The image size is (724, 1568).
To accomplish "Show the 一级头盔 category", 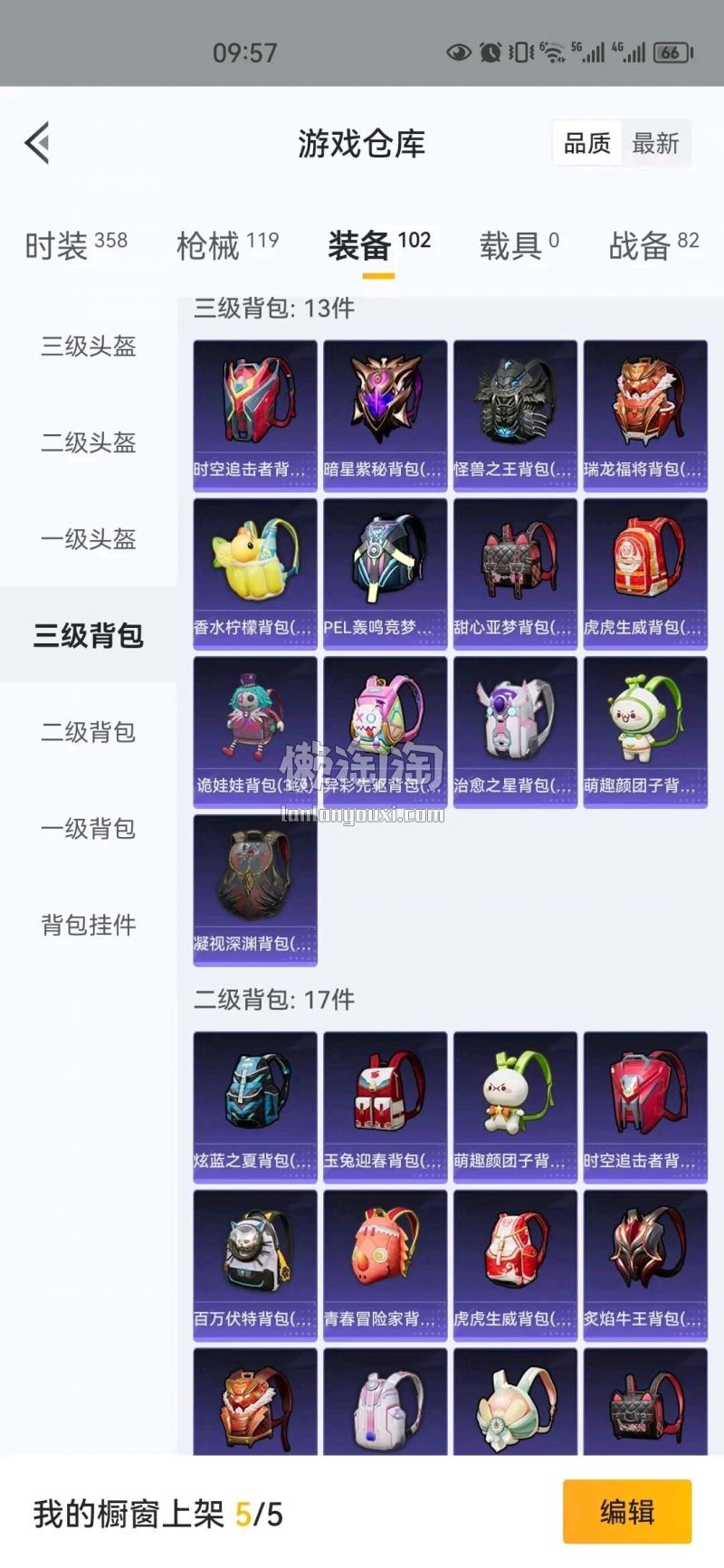I will pyautogui.click(x=88, y=539).
